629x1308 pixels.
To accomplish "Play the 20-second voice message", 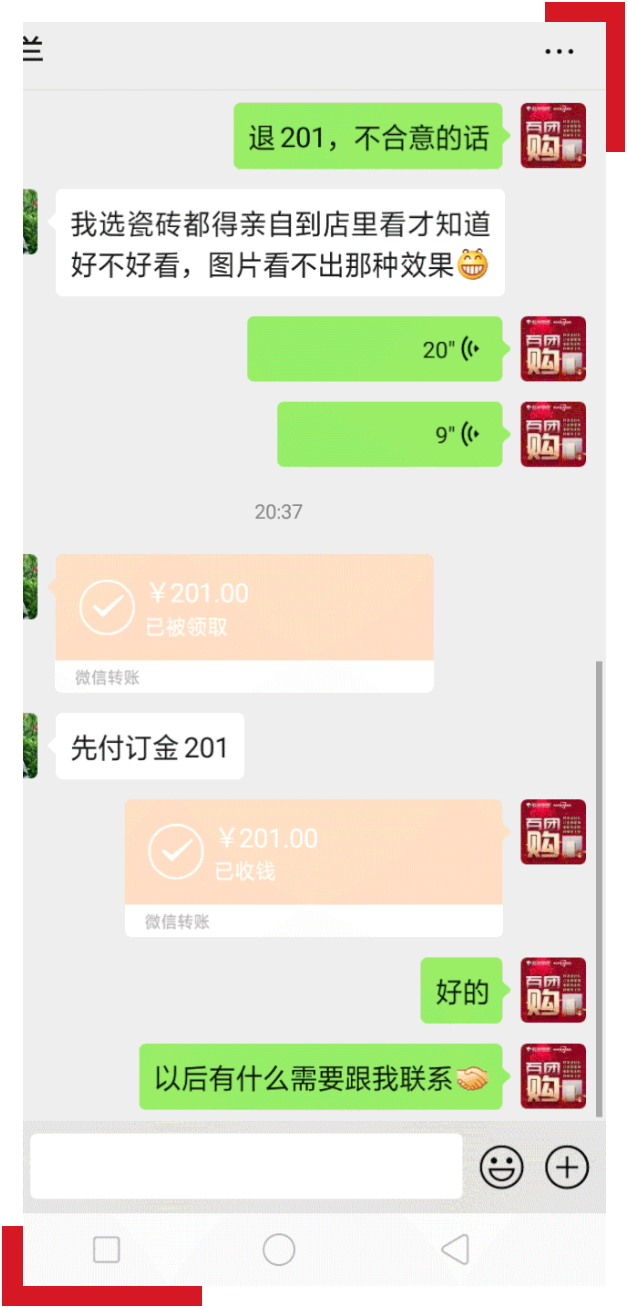I will (x=375, y=349).
